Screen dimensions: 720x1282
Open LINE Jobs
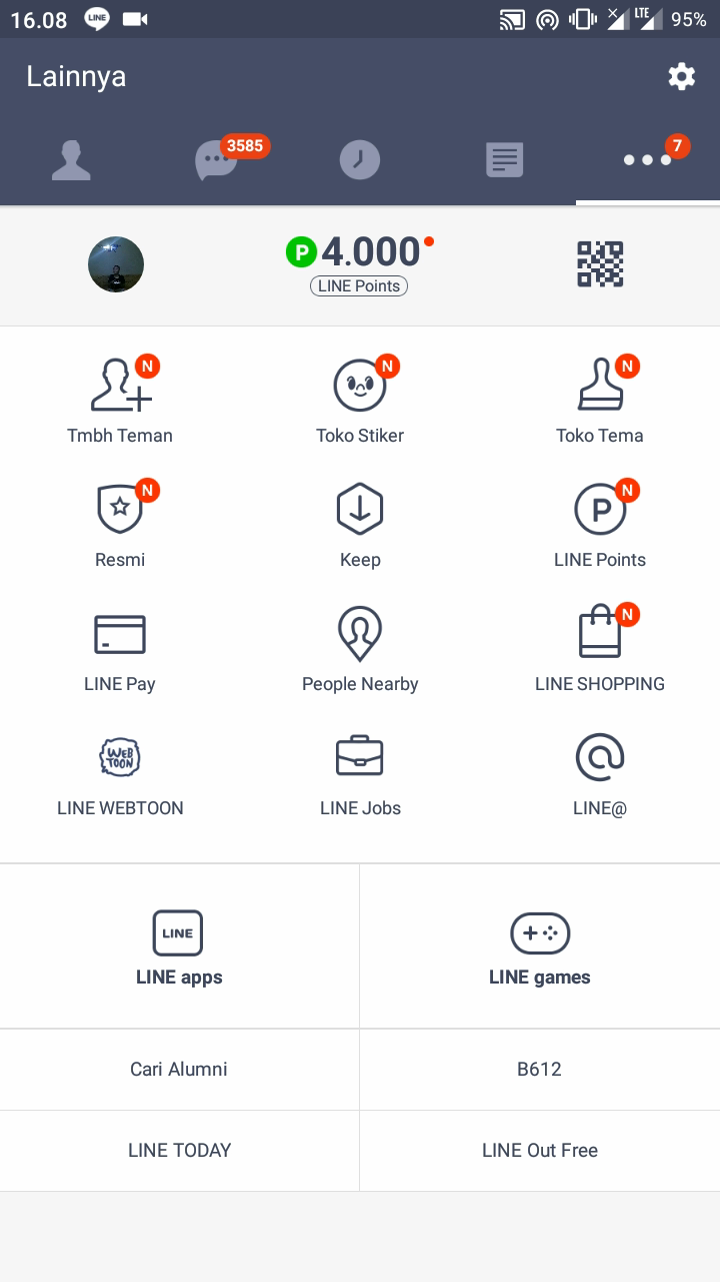coord(360,773)
